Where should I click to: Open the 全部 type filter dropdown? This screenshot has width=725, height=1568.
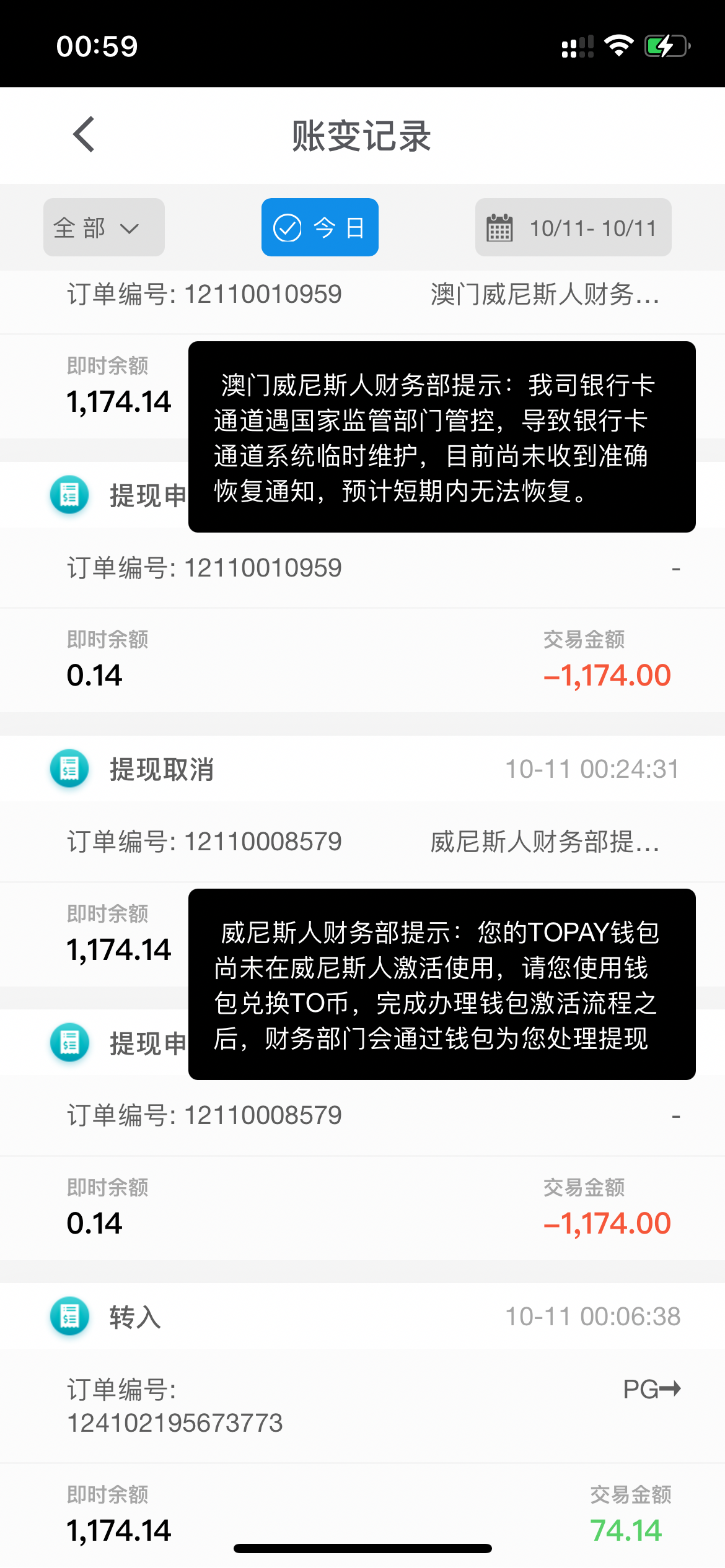103,228
